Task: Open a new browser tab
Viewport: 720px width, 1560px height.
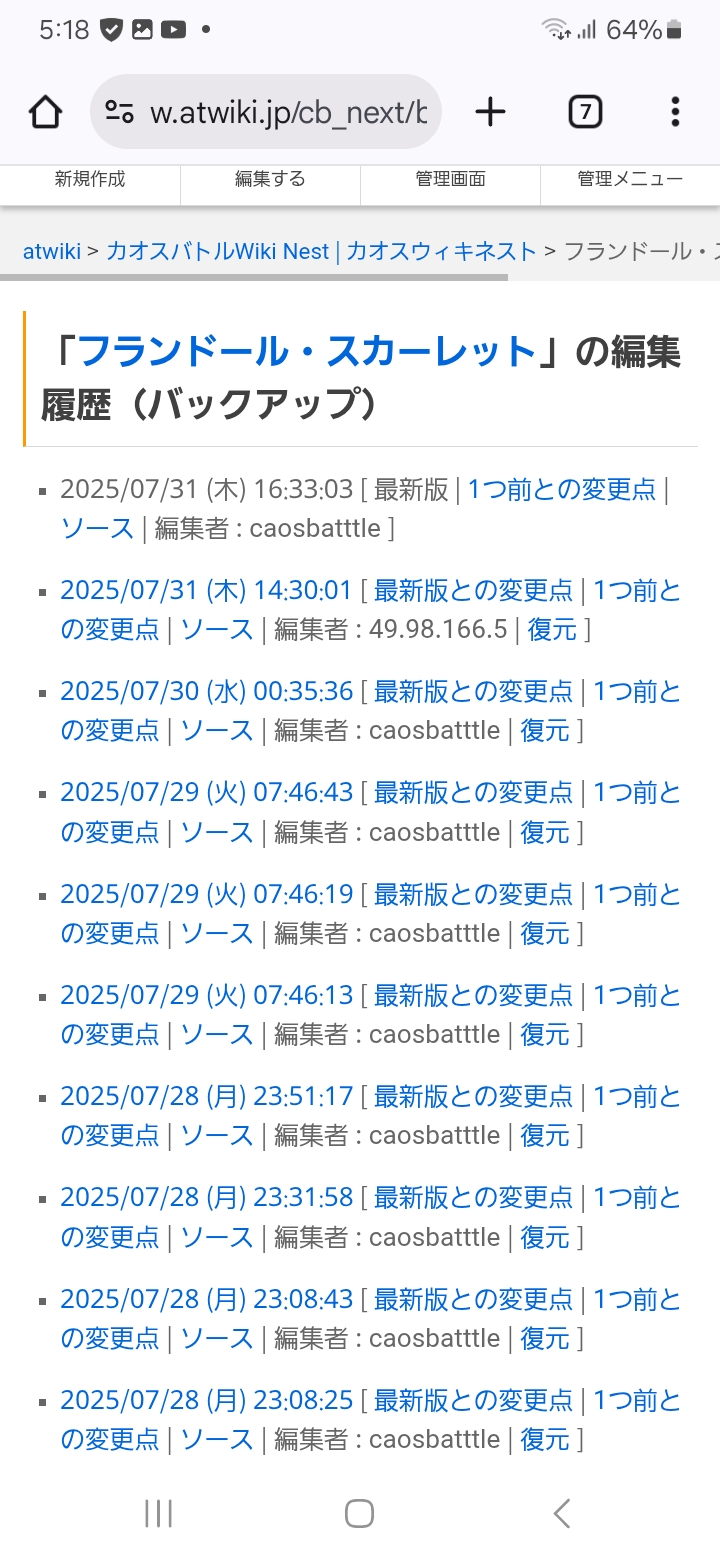Action: click(x=490, y=112)
